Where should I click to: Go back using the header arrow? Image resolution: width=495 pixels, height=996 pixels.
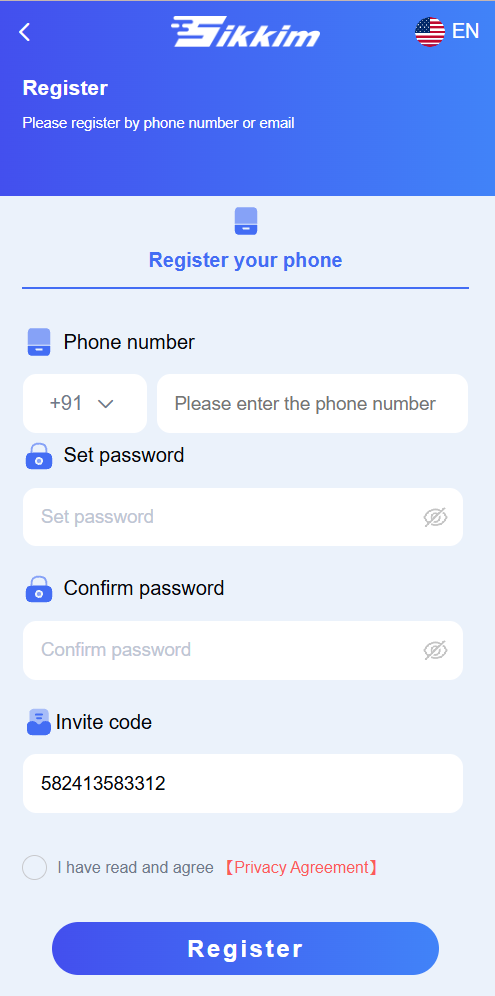coord(24,32)
